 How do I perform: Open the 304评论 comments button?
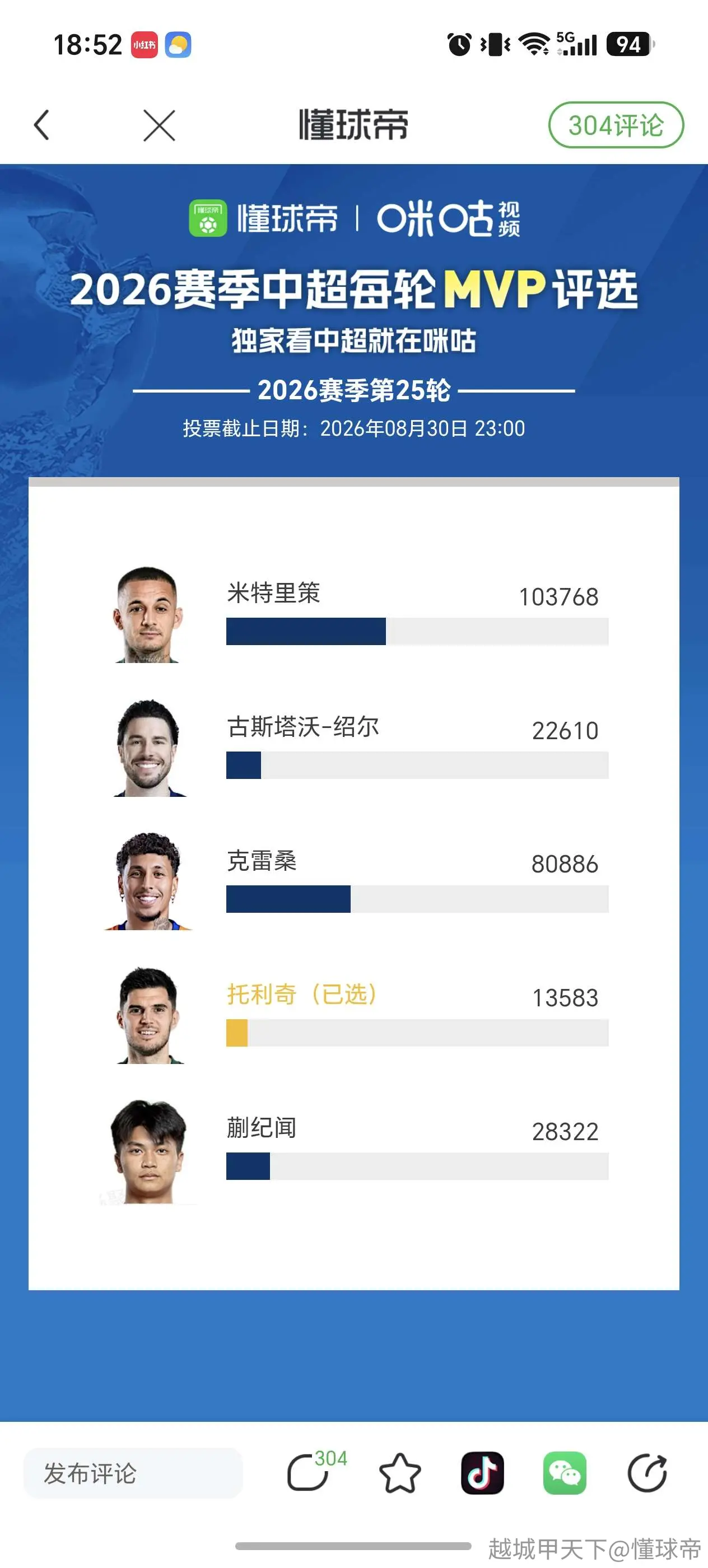point(616,125)
